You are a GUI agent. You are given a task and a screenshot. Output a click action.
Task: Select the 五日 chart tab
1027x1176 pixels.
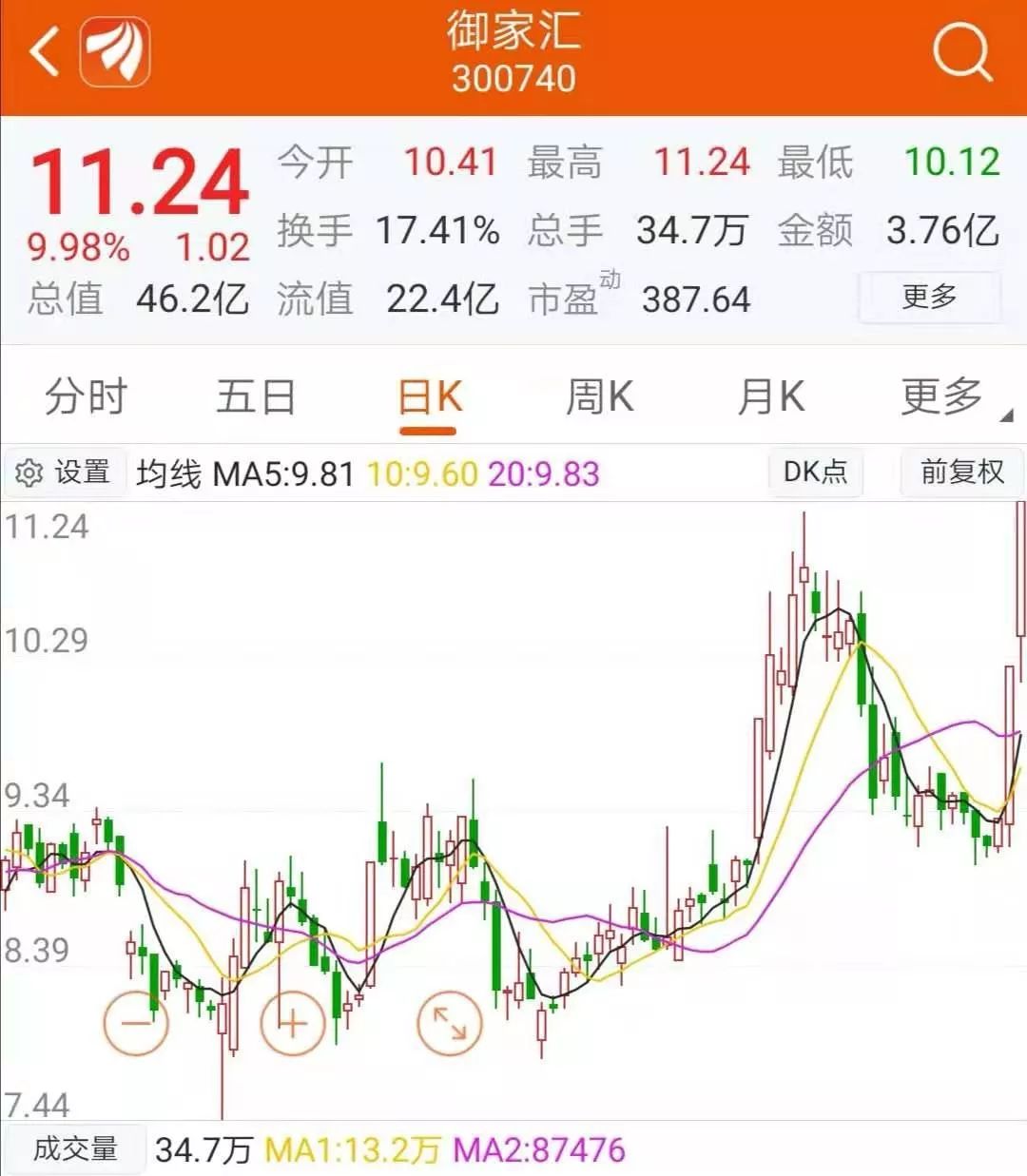(x=256, y=396)
